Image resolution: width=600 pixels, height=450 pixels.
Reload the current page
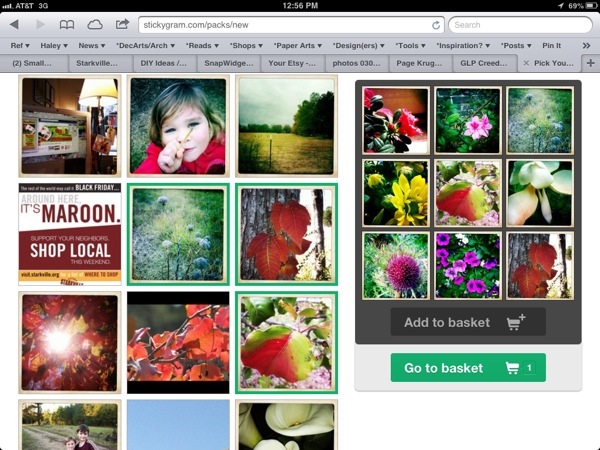tap(436, 24)
